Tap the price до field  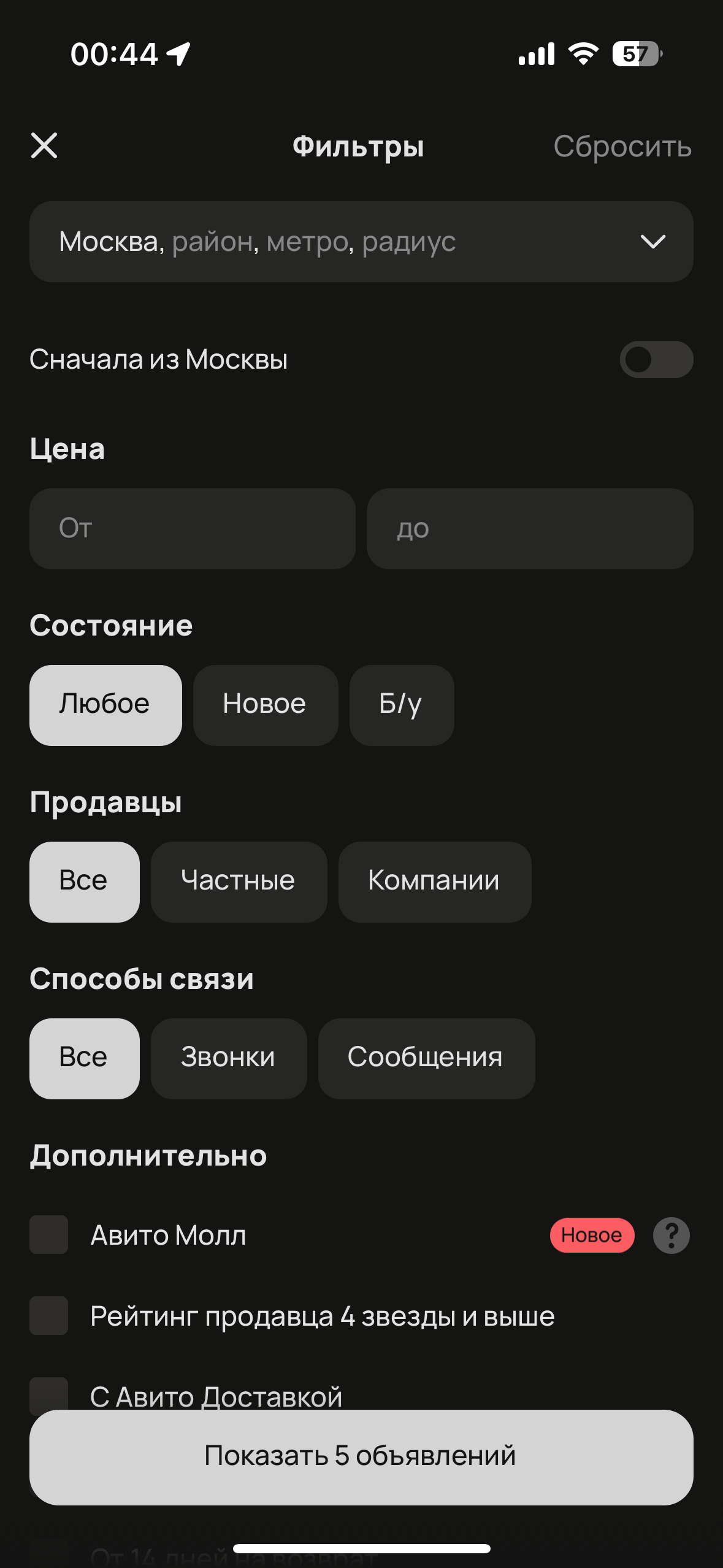pos(530,529)
